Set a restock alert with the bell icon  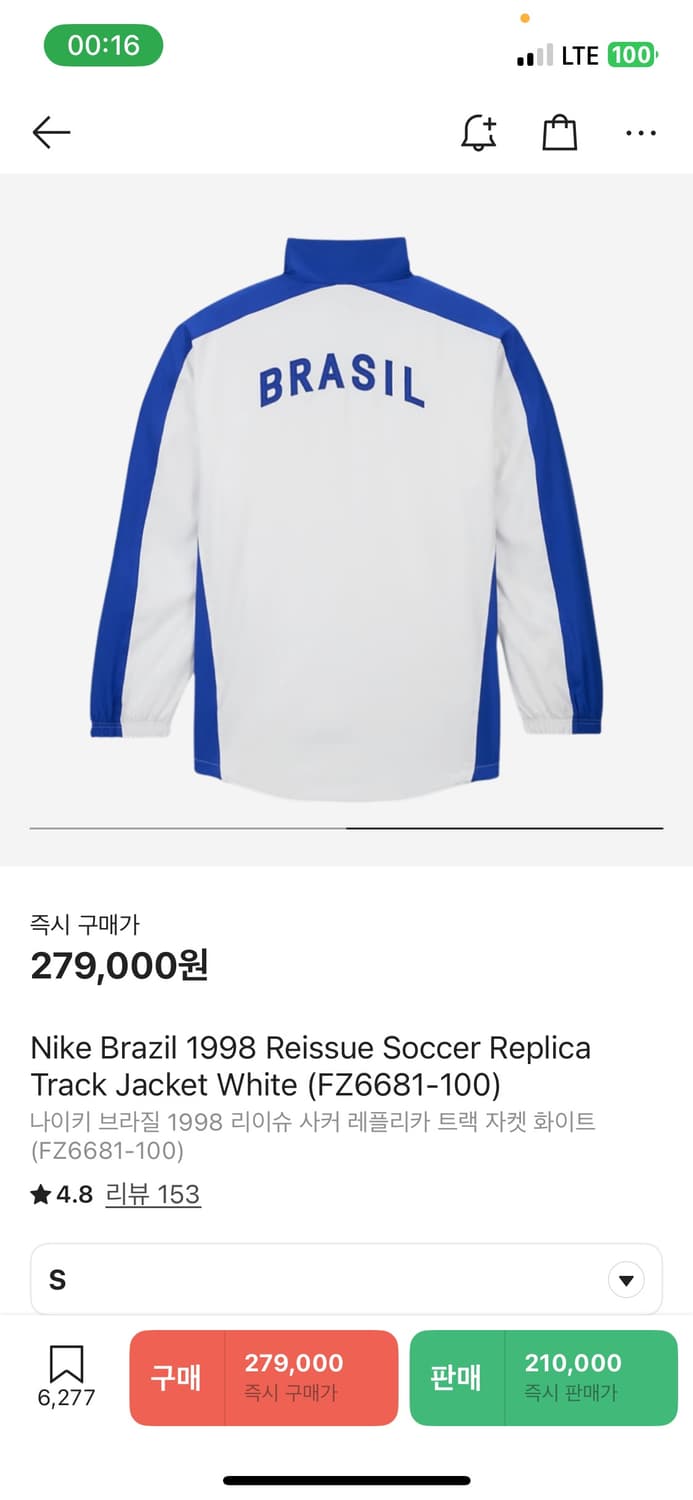[479, 132]
